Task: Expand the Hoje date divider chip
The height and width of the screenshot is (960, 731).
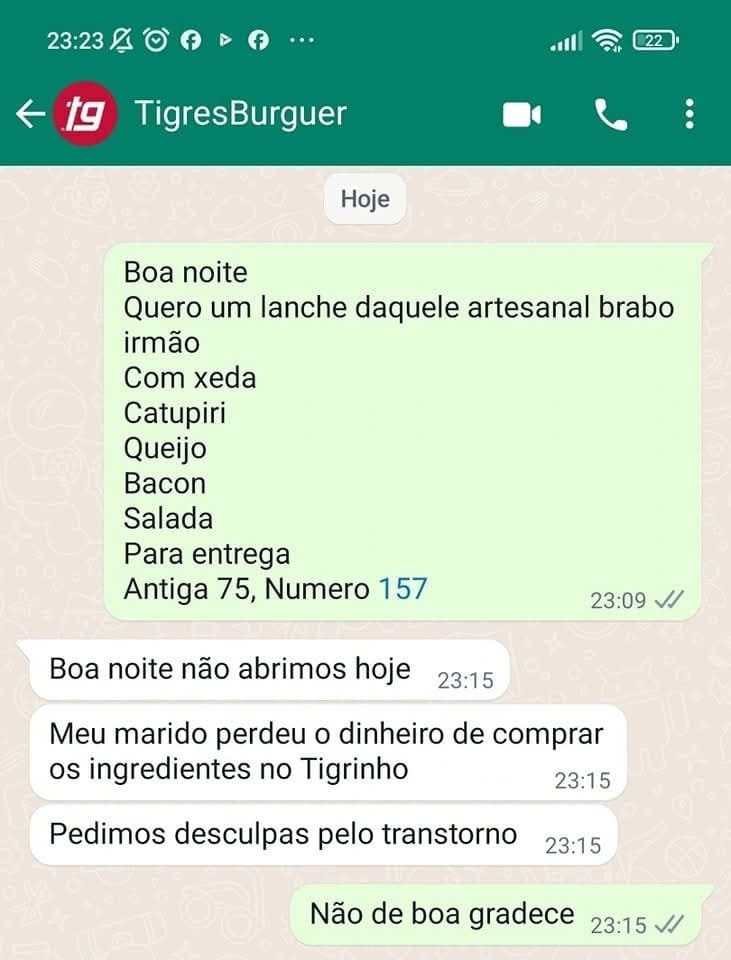Action: [364, 199]
